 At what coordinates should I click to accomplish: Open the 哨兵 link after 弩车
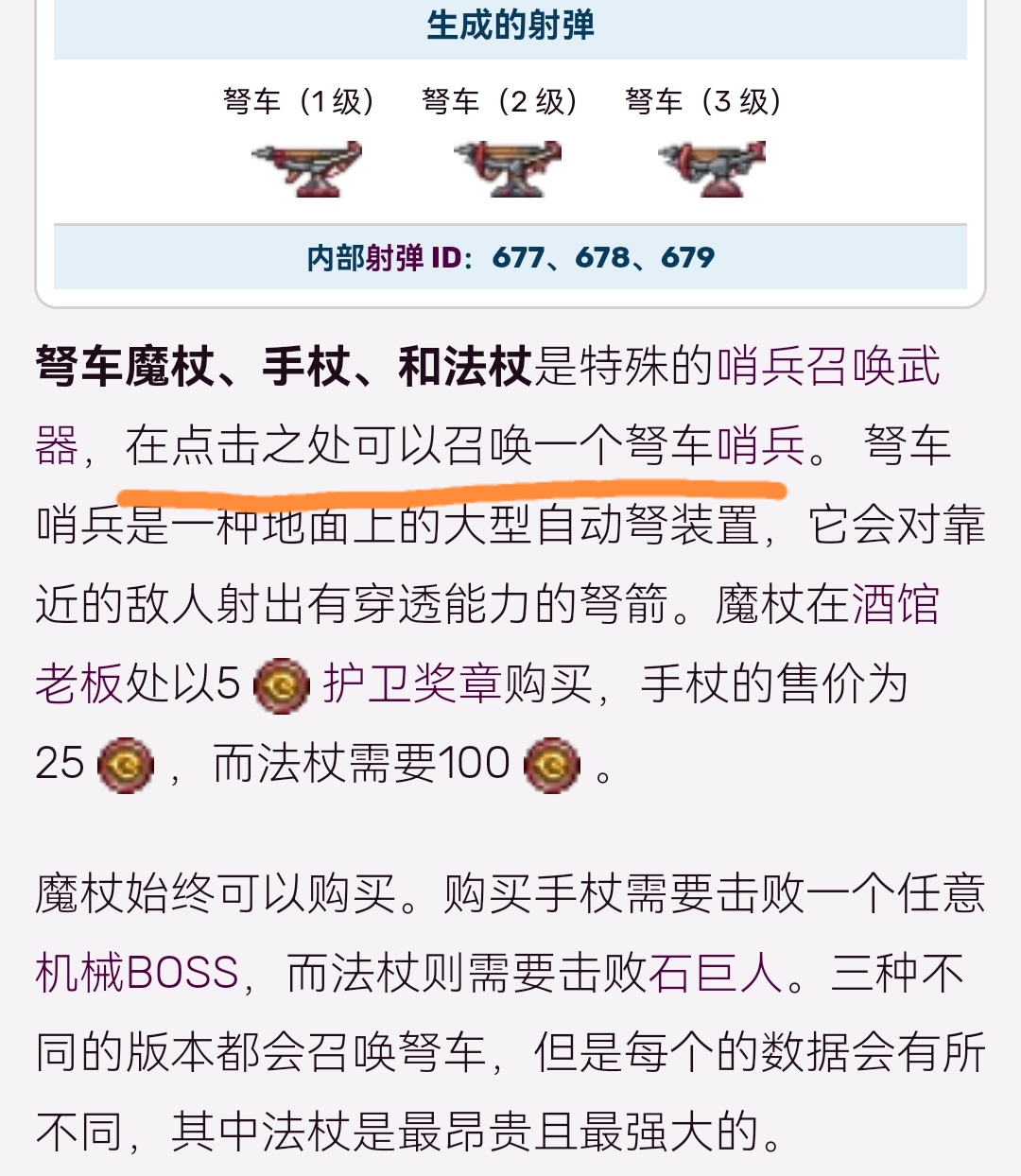tap(760, 446)
